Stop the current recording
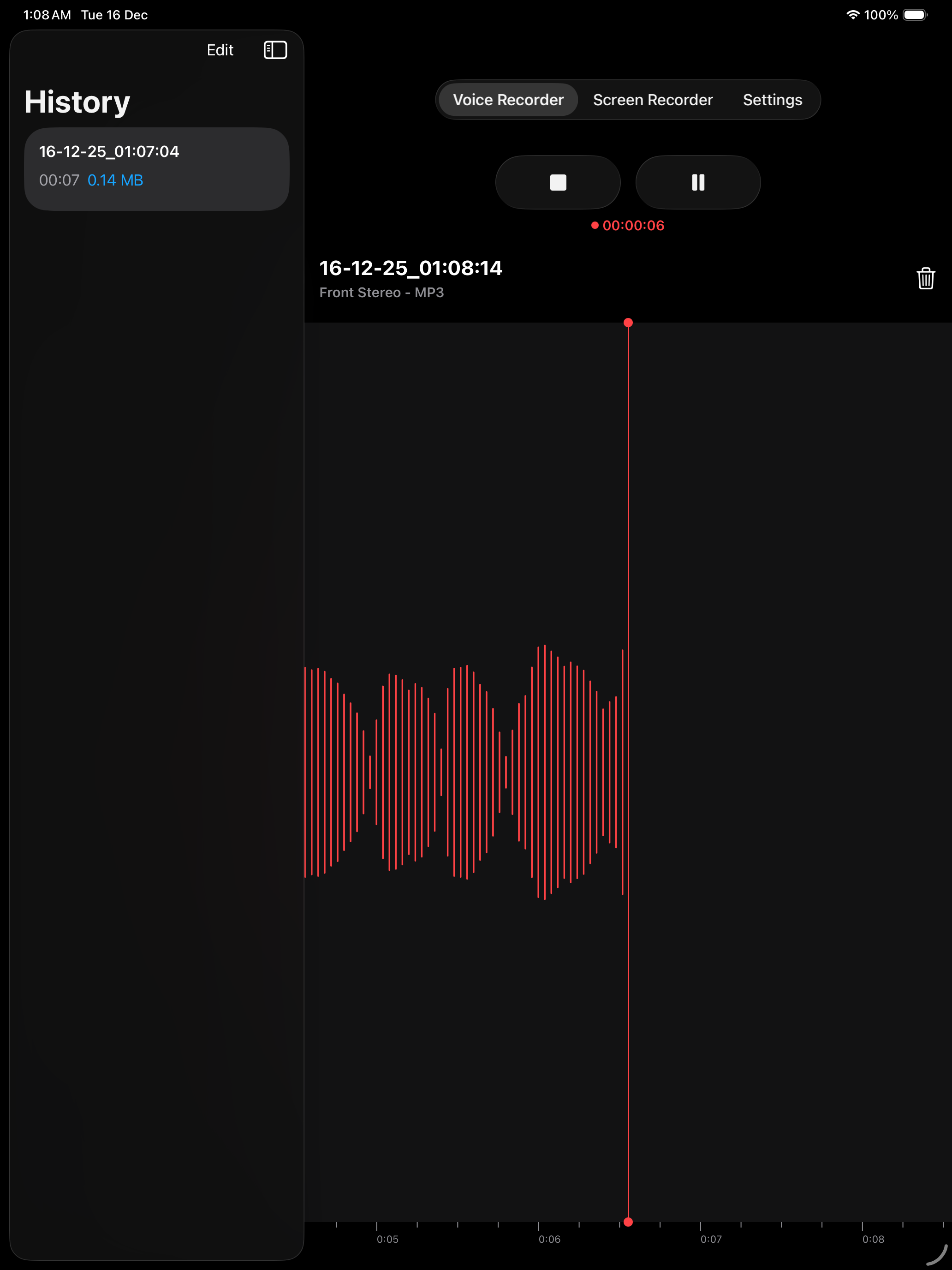This screenshot has height=1270, width=952. [x=558, y=183]
